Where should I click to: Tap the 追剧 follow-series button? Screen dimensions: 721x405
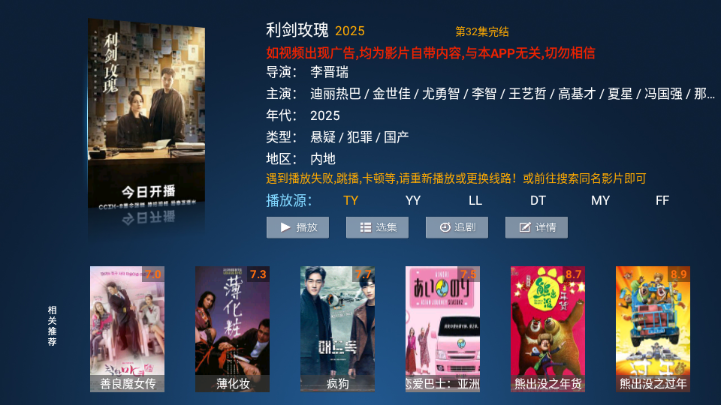click(457, 227)
